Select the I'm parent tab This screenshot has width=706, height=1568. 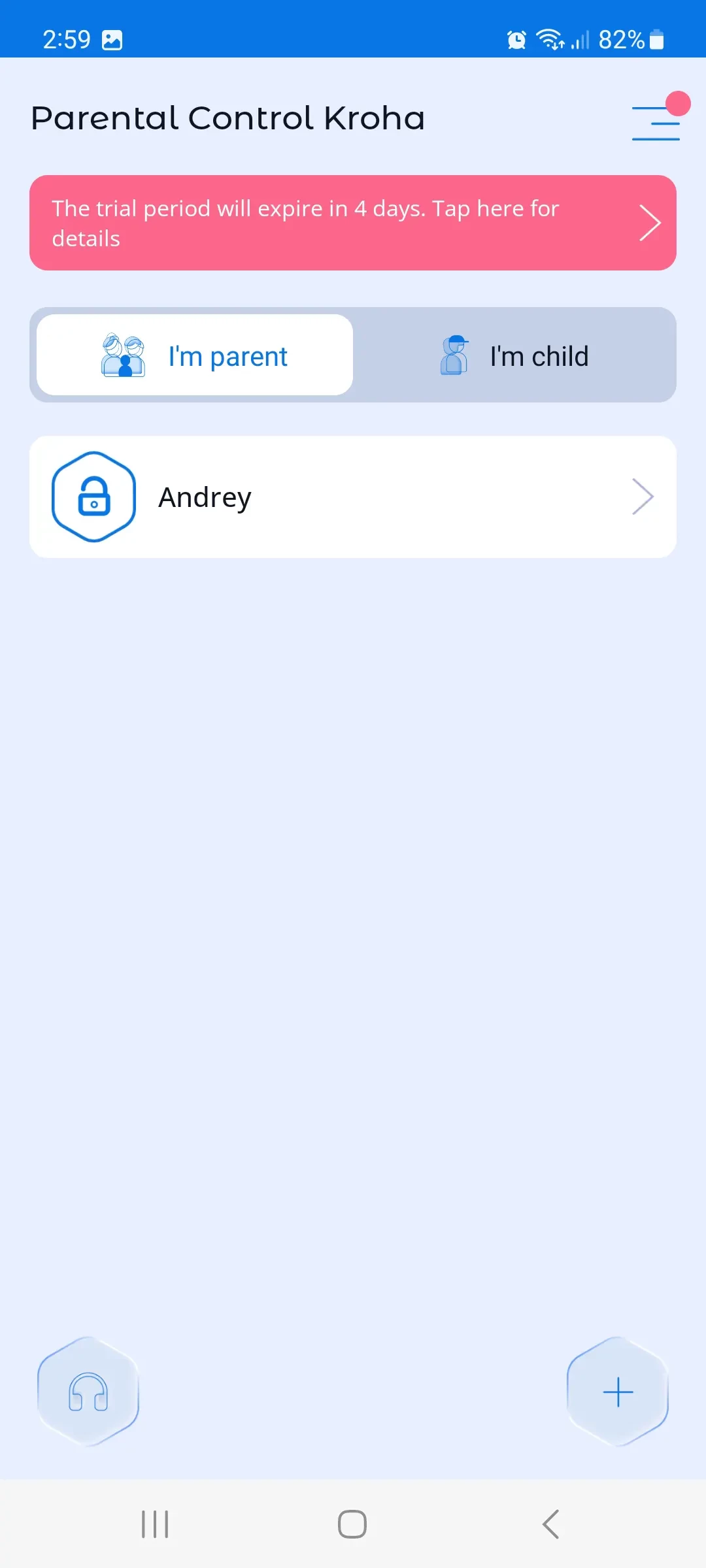click(195, 355)
